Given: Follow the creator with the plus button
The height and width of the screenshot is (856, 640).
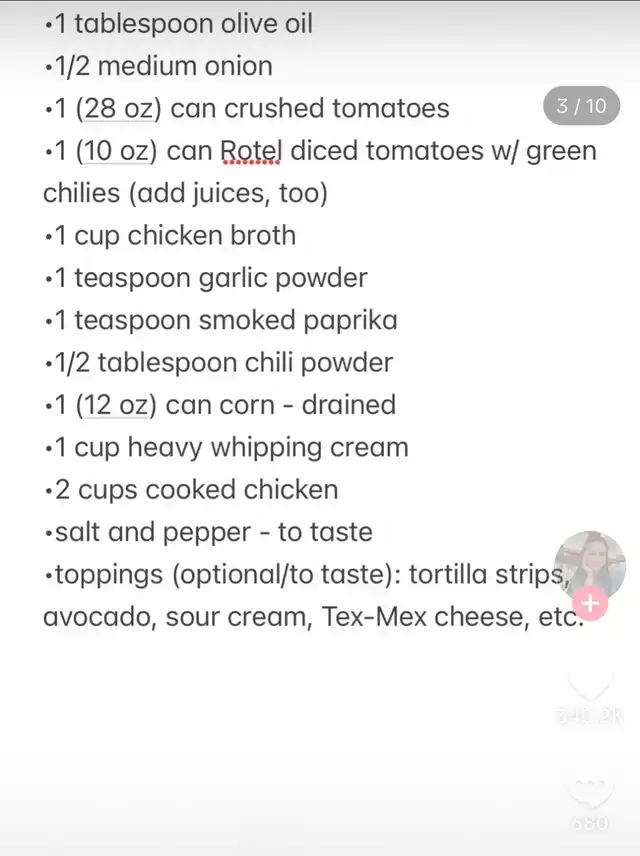Looking at the screenshot, I should pyautogui.click(x=591, y=604).
